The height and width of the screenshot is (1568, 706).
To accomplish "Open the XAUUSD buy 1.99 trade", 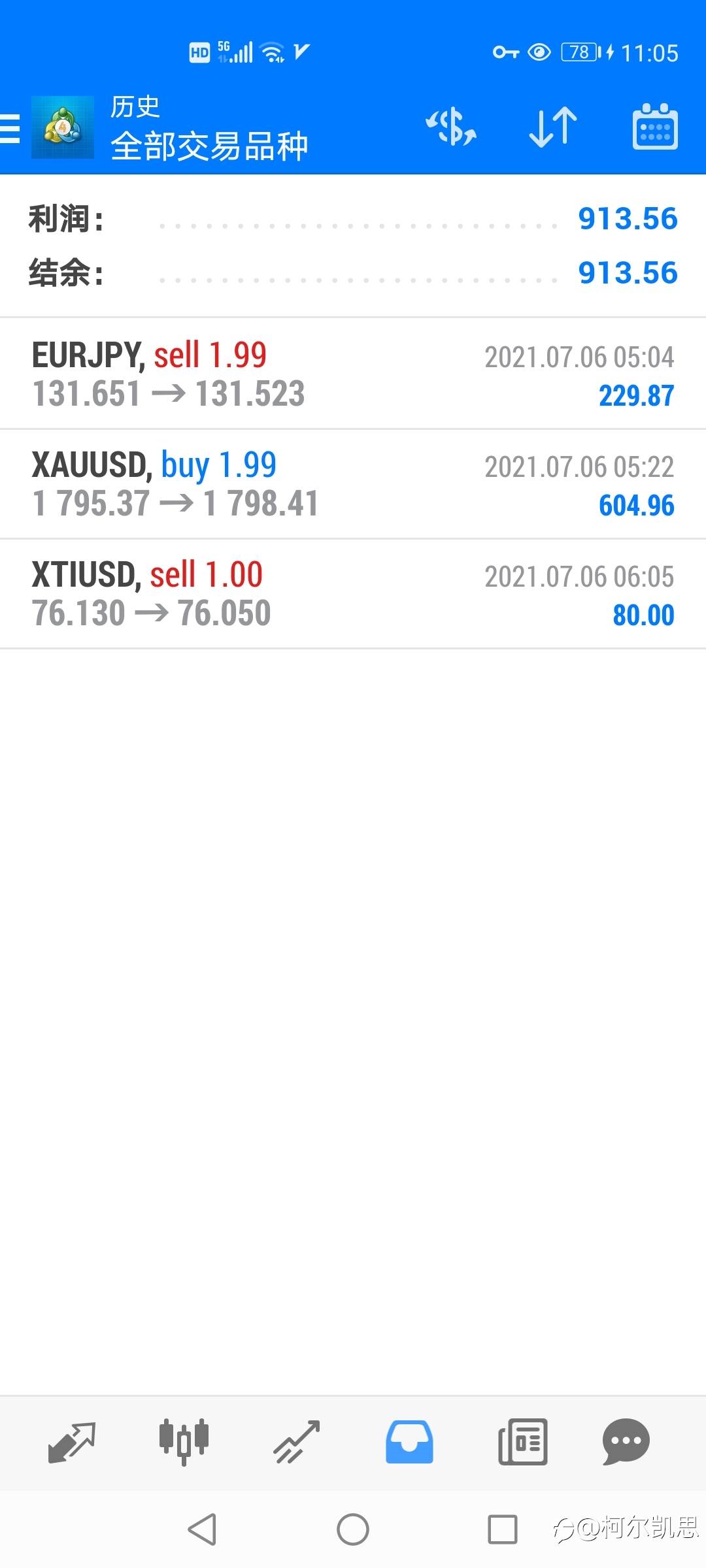I will click(x=353, y=484).
